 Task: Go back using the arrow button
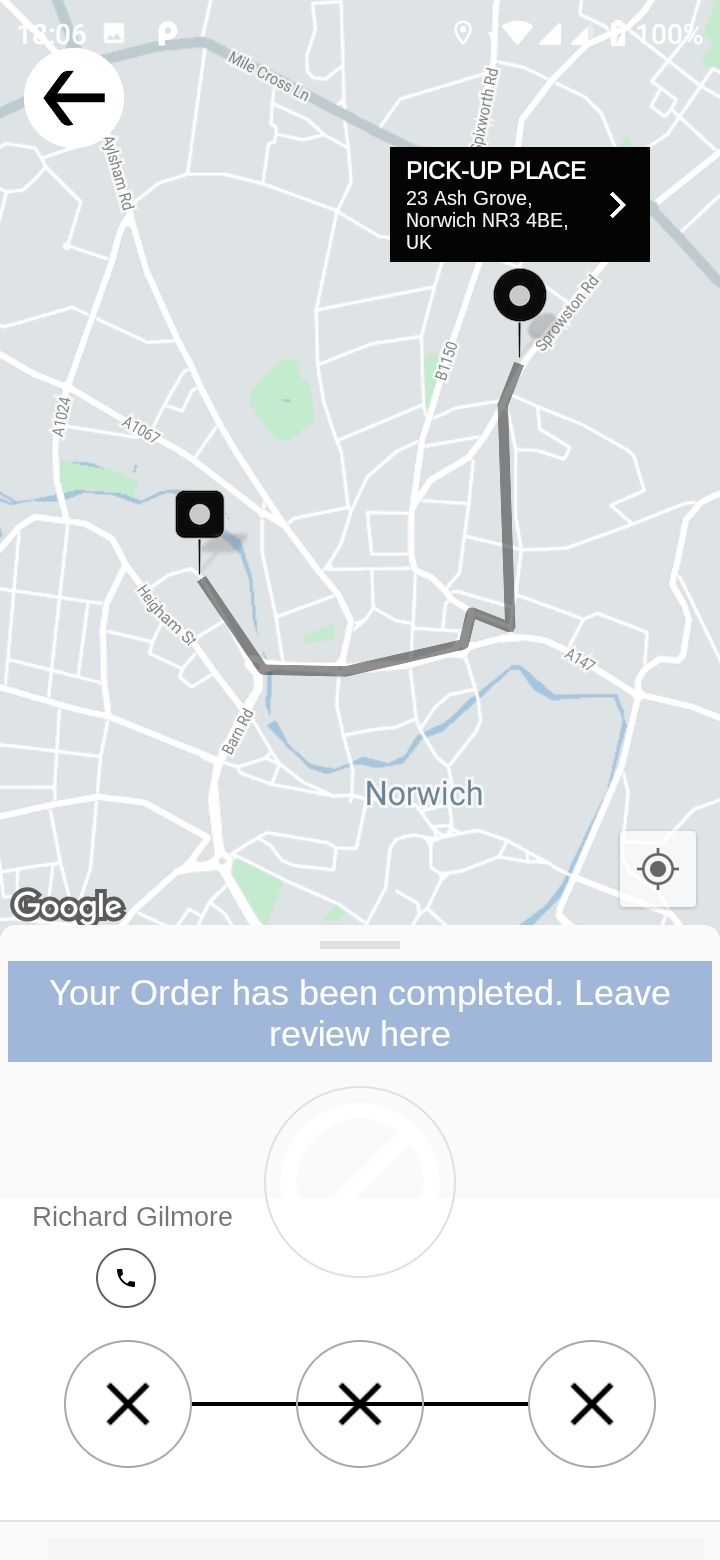pyautogui.click(x=74, y=98)
